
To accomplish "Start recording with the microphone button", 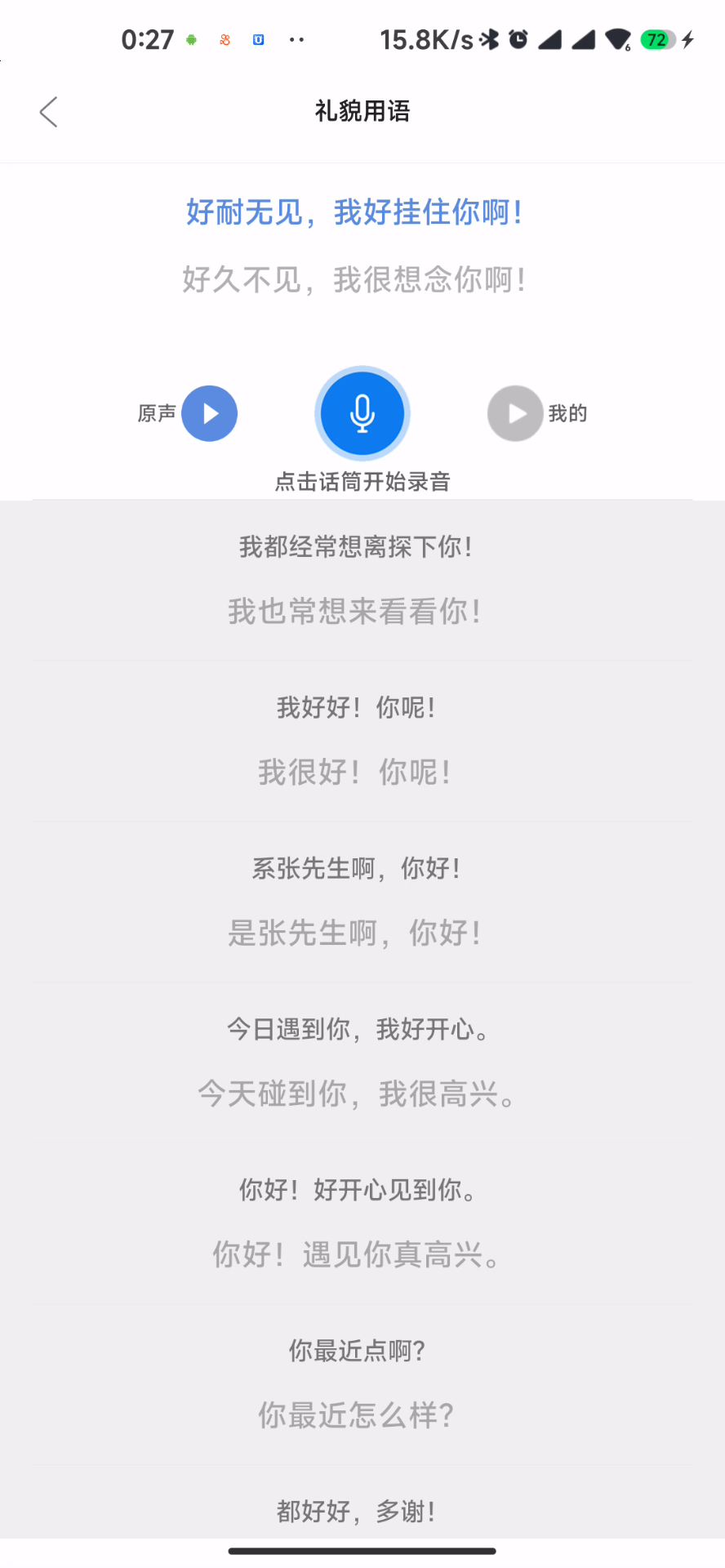I will [x=362, y=413].
